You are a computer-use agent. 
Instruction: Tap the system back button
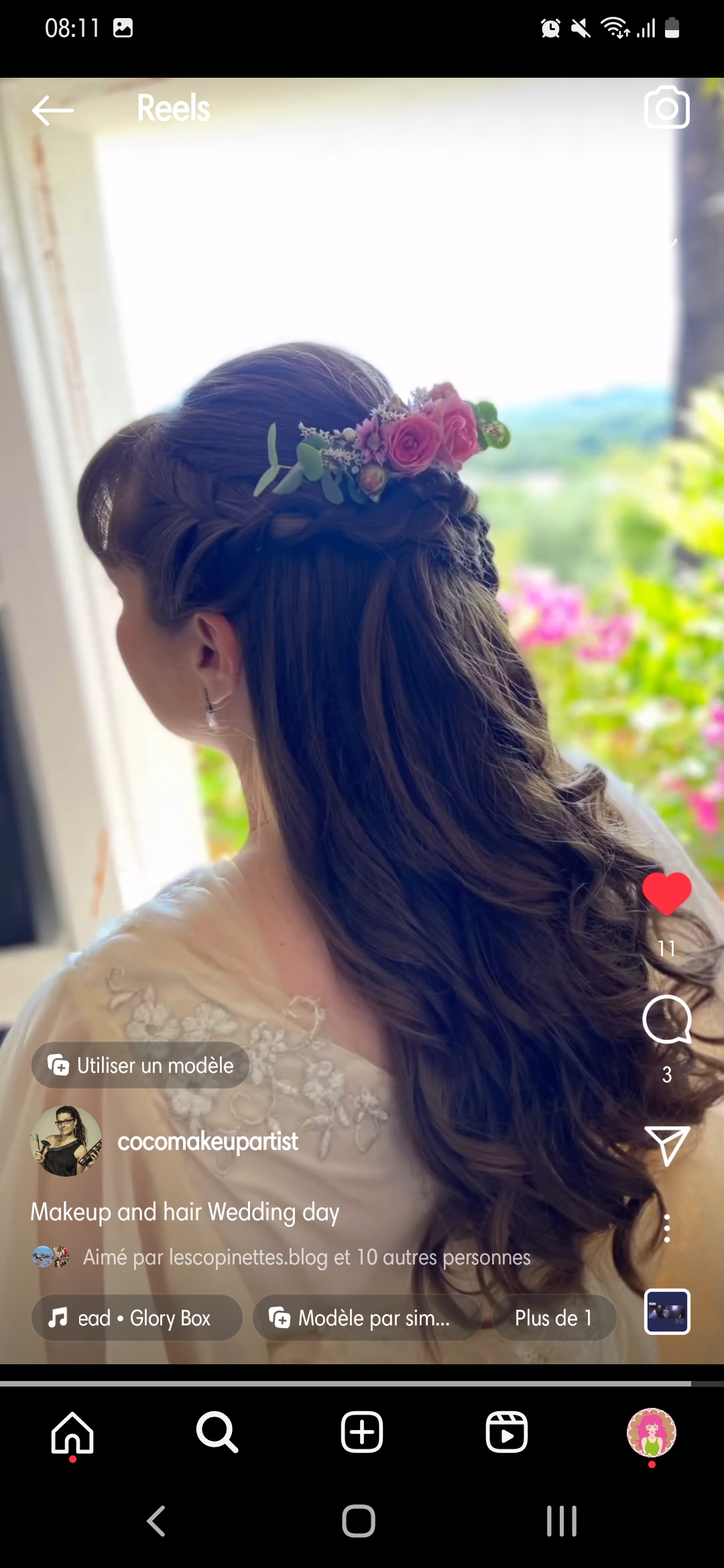click(156, 1520)
